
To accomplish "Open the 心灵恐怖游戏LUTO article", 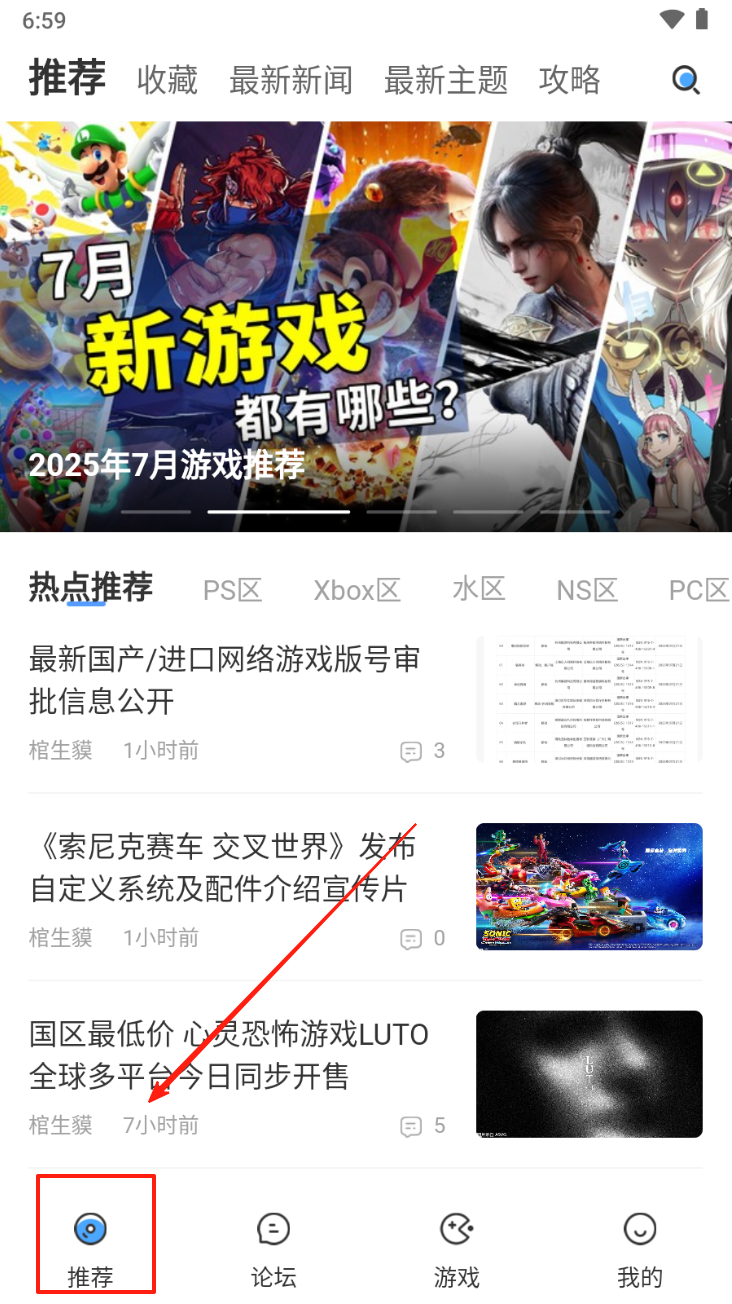I will (230, 1054).
